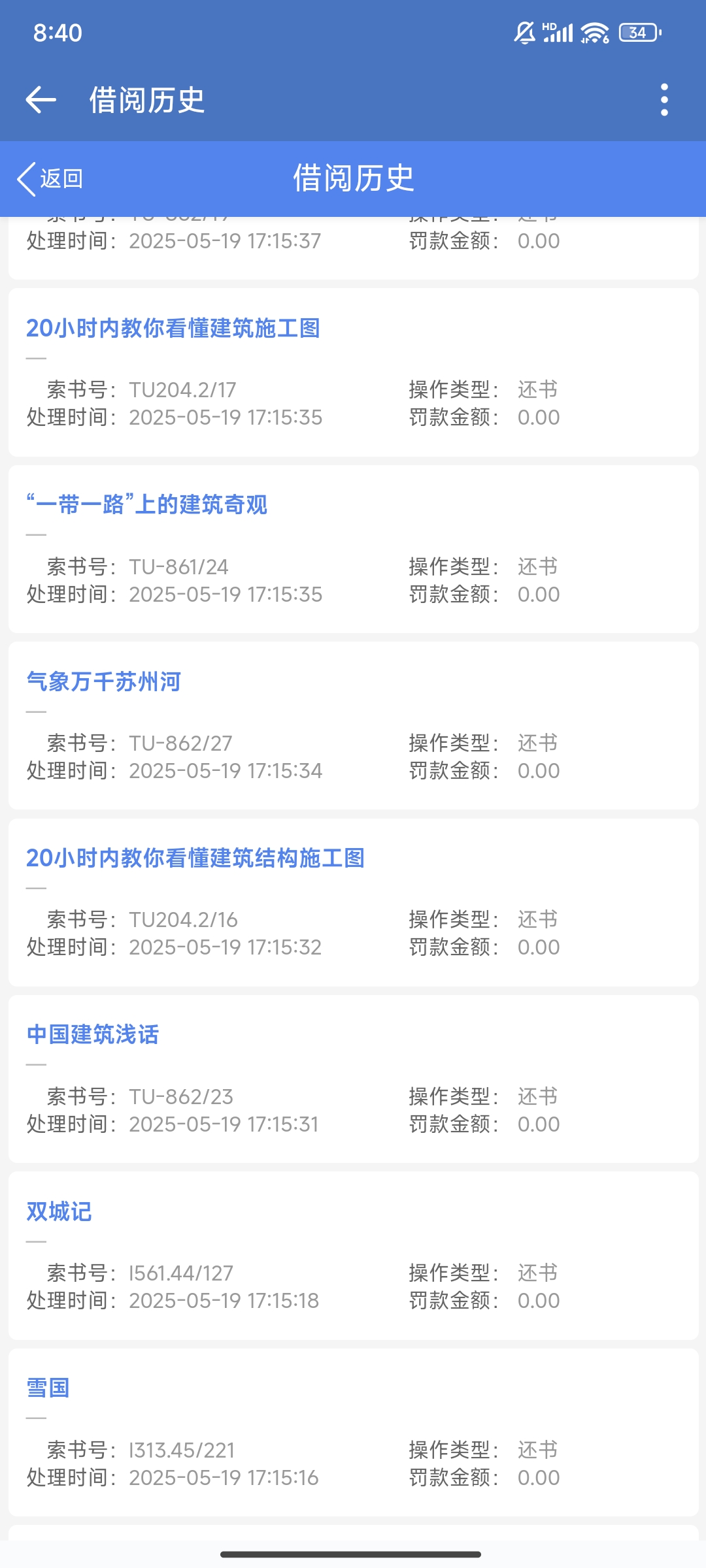View details of 气象万千苏州河
Viewport: 706px width, 1568px height.
pyautogui.click(x=103, y=681)
